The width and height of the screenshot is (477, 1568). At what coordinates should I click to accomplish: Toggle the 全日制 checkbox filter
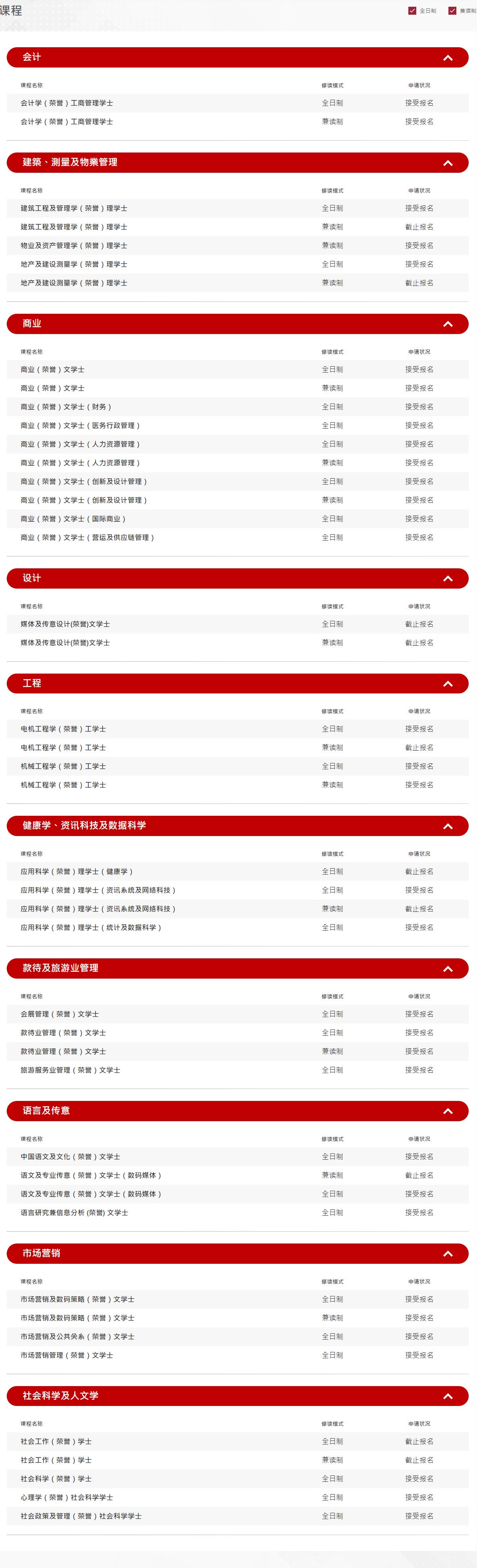(x=412, y=10)
